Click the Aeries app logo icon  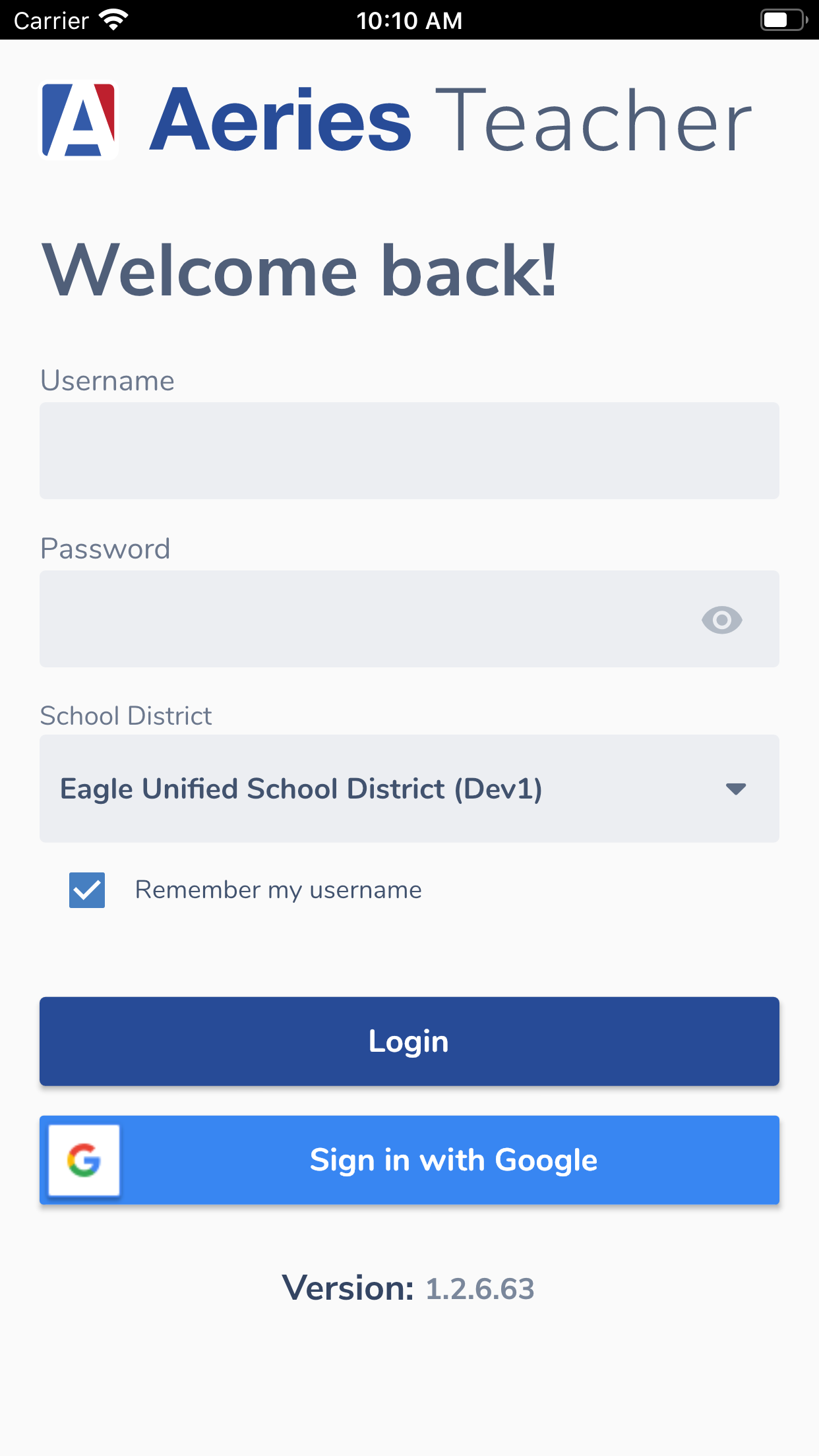[78, 121]
